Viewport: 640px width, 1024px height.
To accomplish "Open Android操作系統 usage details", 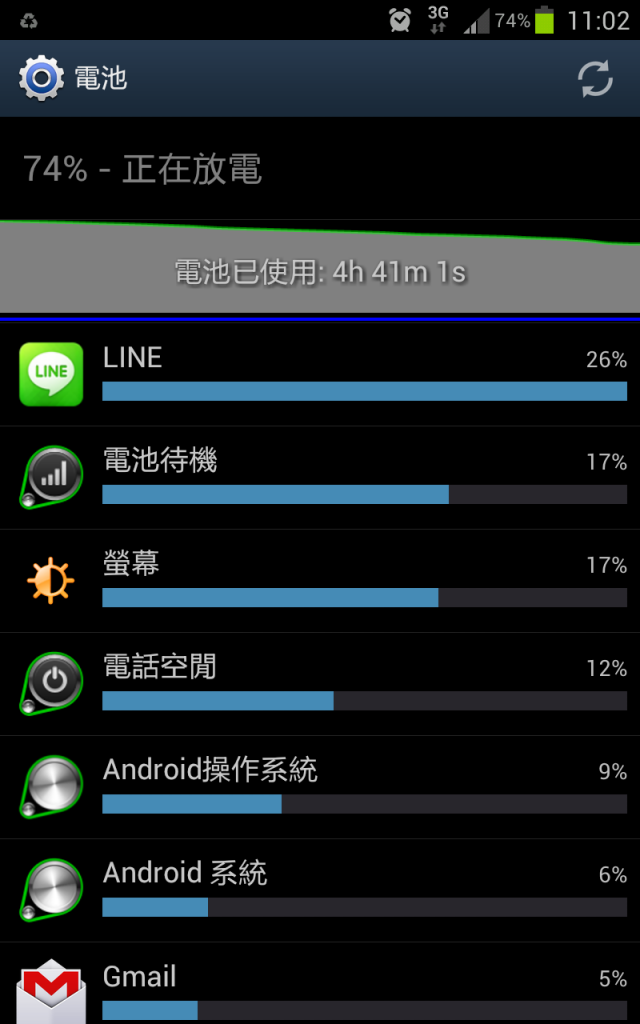I will click(x=320, y=787).
